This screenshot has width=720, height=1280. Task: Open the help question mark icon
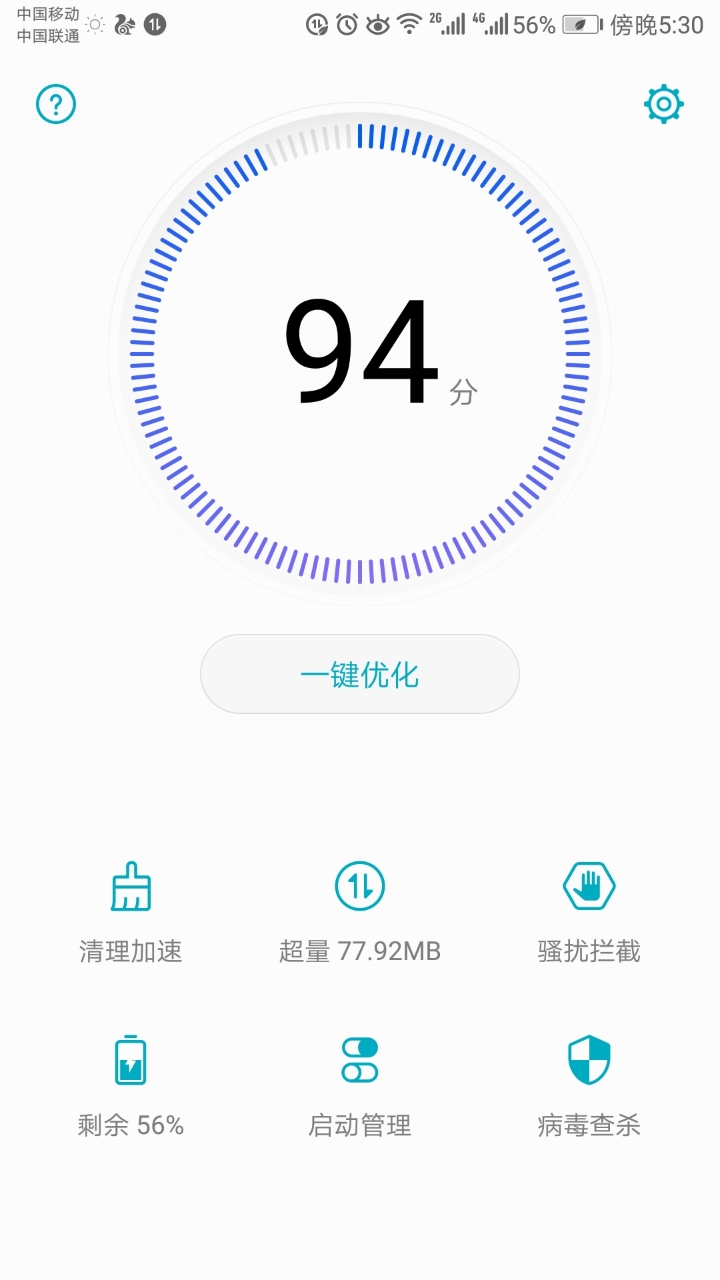coord(56,104)
